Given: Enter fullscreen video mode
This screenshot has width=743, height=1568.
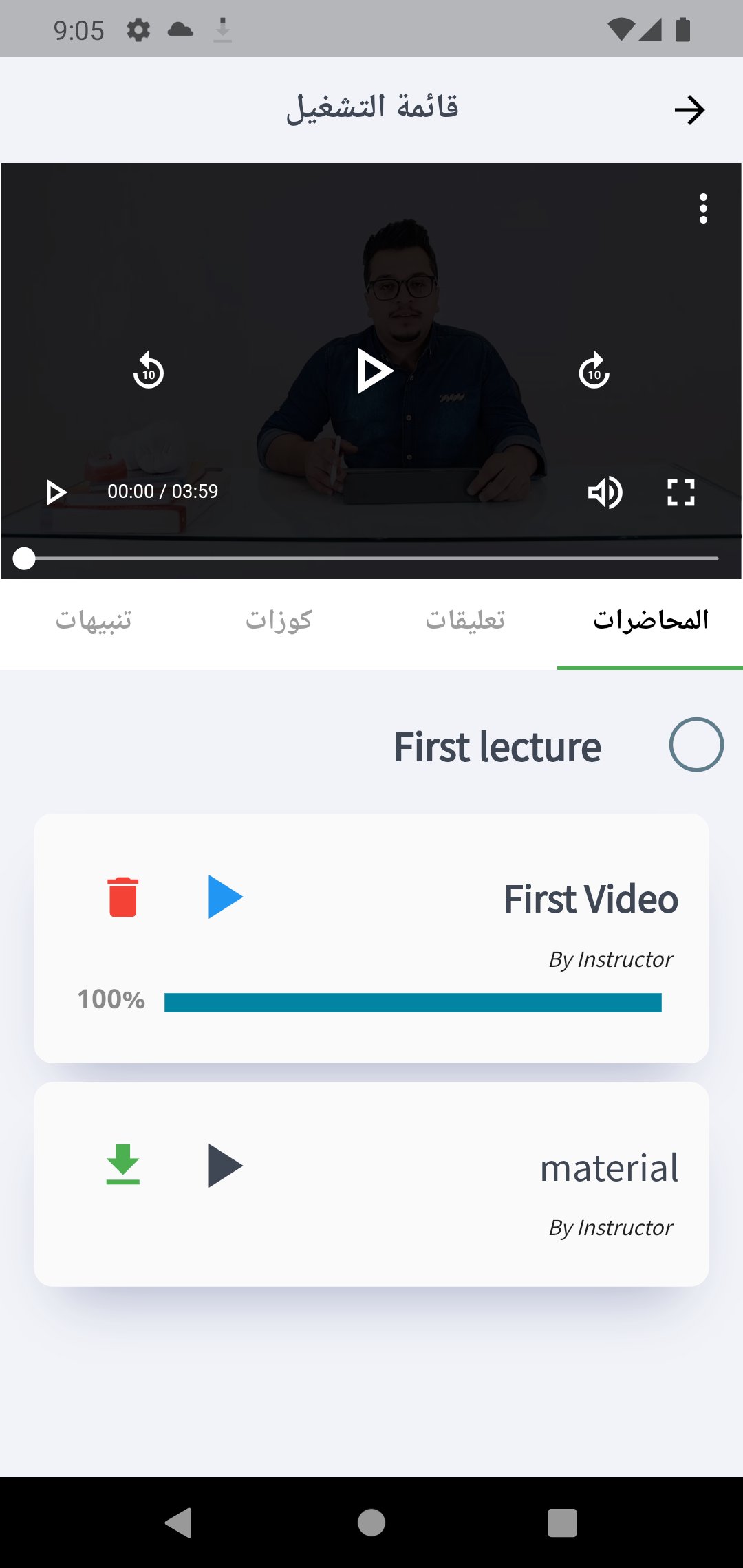Looking at the screenshot, I should tap(680, 492).
